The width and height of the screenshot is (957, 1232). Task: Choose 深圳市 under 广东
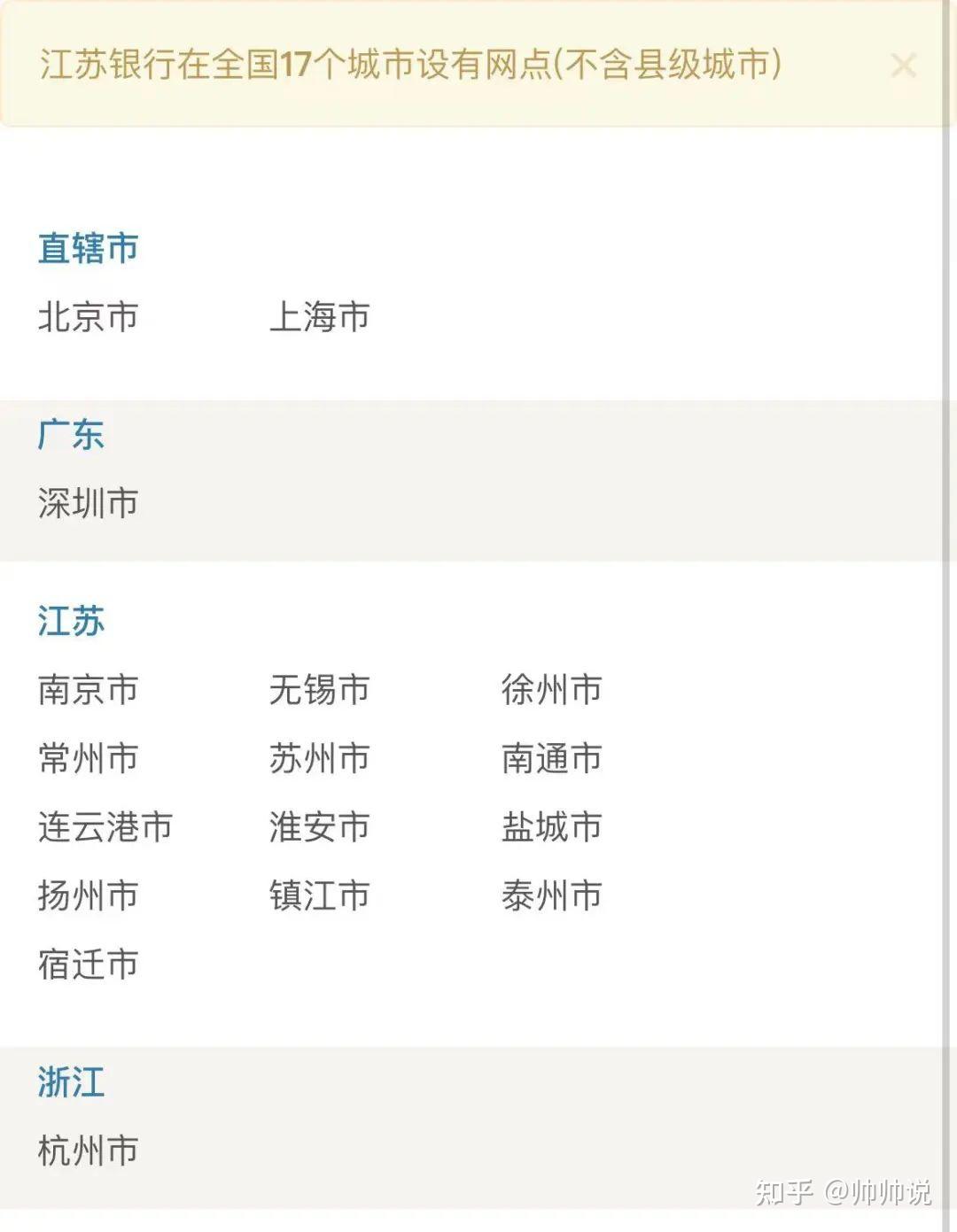pyautogui.click(x=88, y=503)
